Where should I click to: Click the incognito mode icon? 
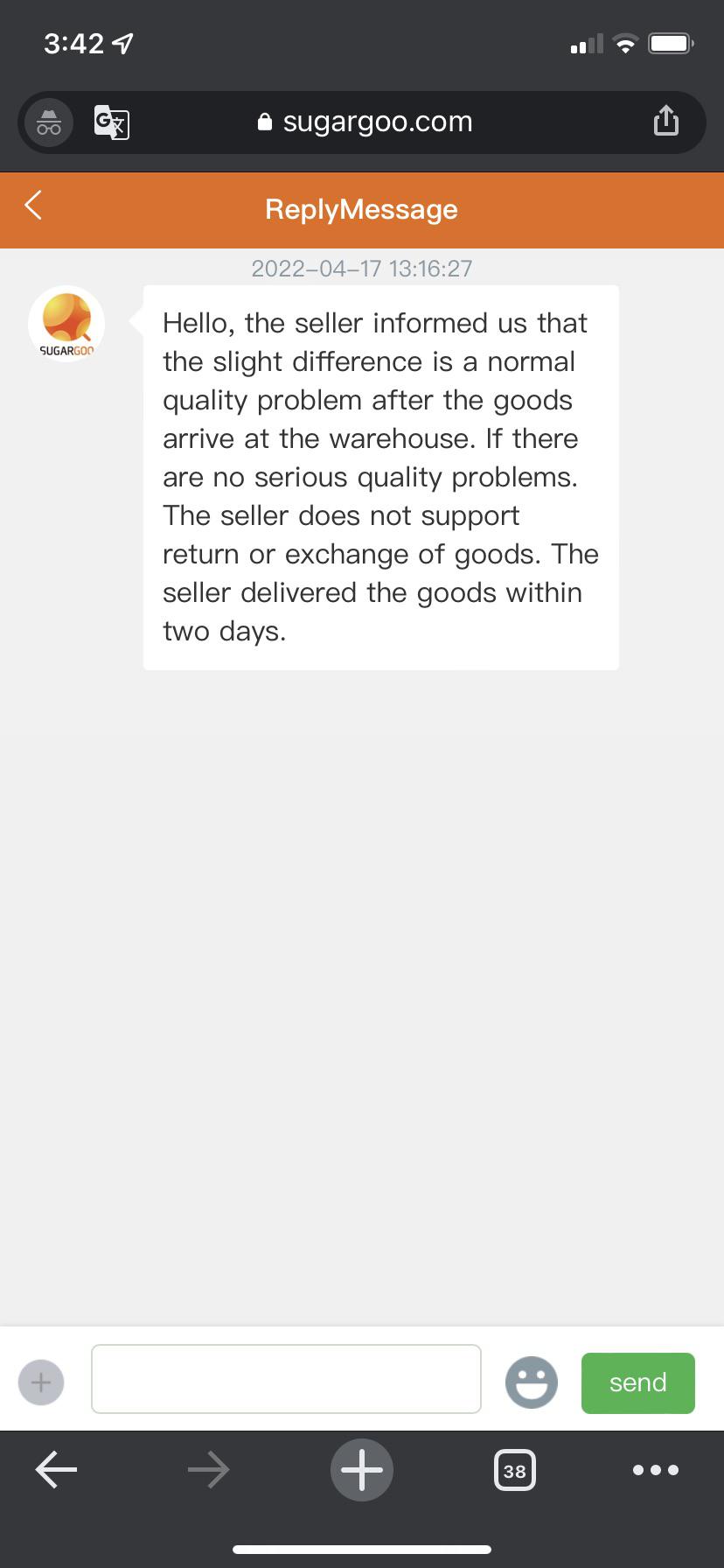[48, 122]
